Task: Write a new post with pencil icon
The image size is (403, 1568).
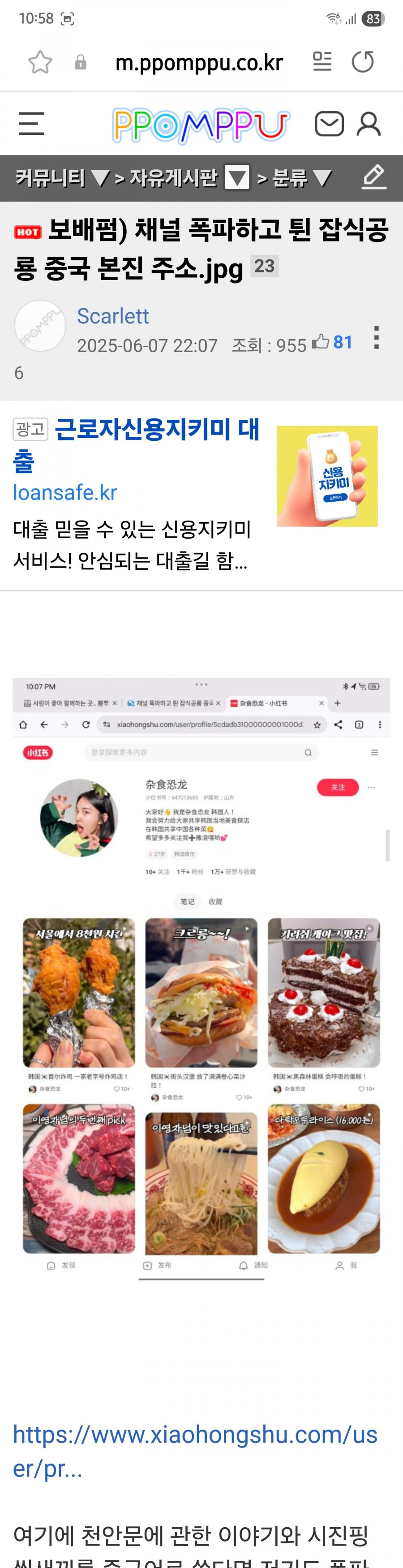Action: pyautogui.click(x=374, y=177)
